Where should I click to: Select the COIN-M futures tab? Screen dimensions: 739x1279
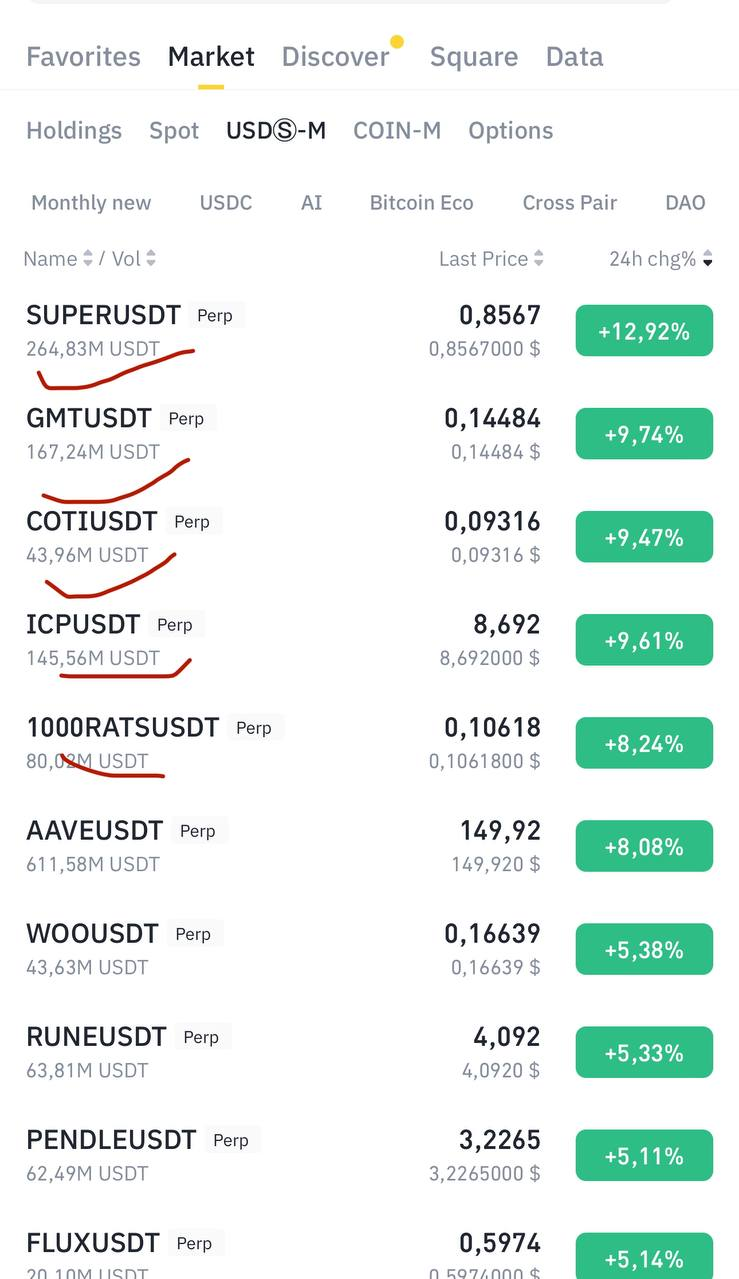396,131
